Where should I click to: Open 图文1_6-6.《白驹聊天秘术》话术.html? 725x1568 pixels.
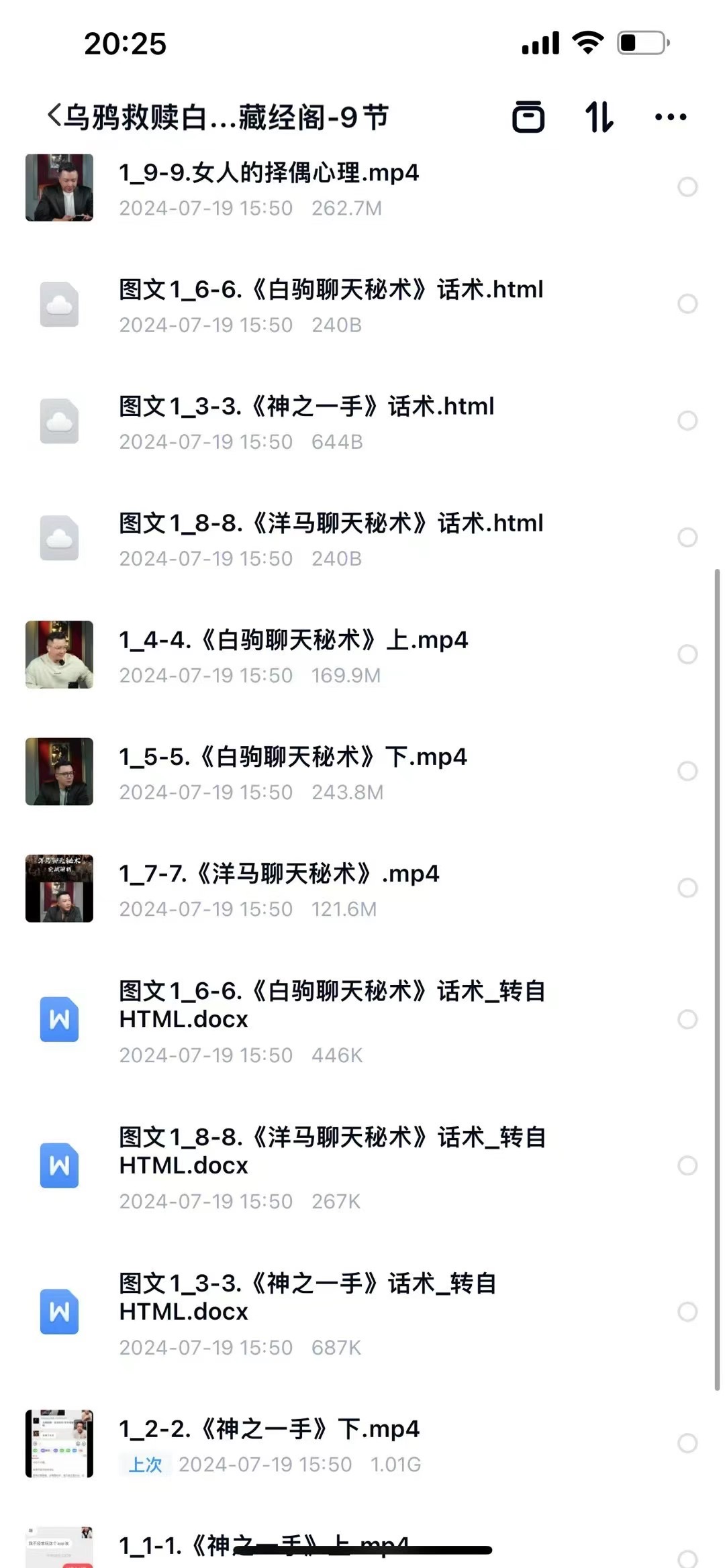(x=330, y=290)
